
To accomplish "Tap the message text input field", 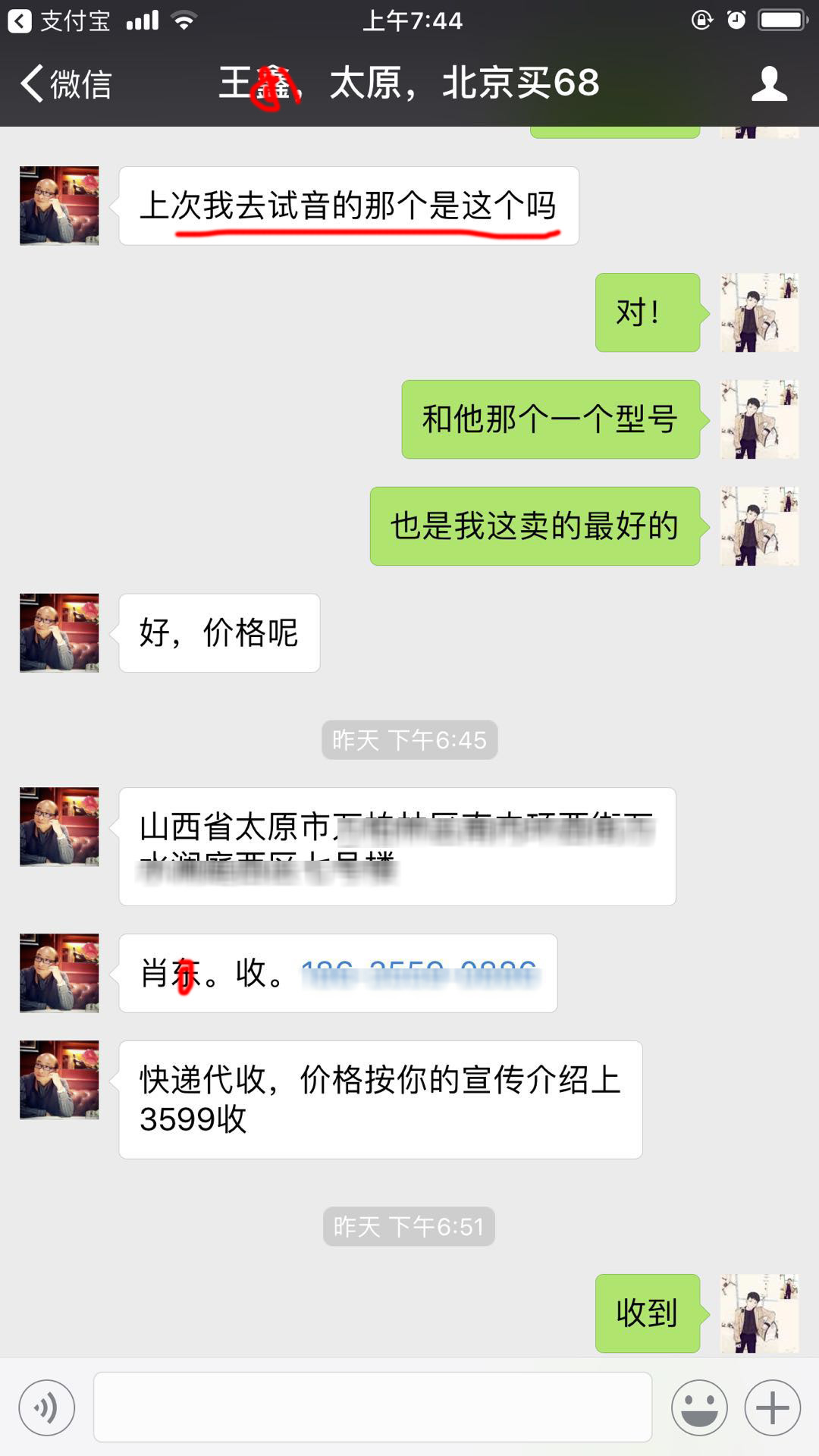I will (372, 1407).
